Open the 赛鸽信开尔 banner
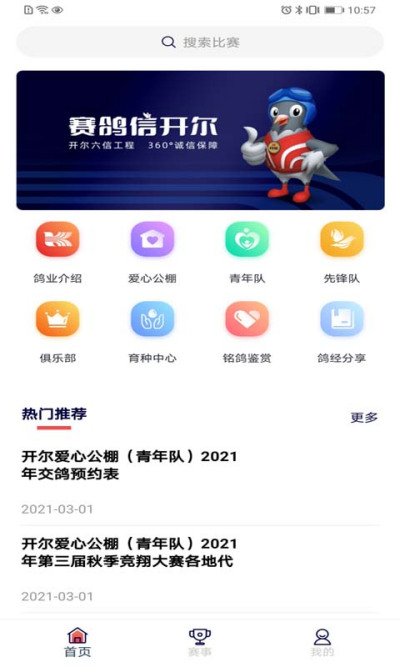The width and height of the screenshot is (400, 667). tap(200, 140)
